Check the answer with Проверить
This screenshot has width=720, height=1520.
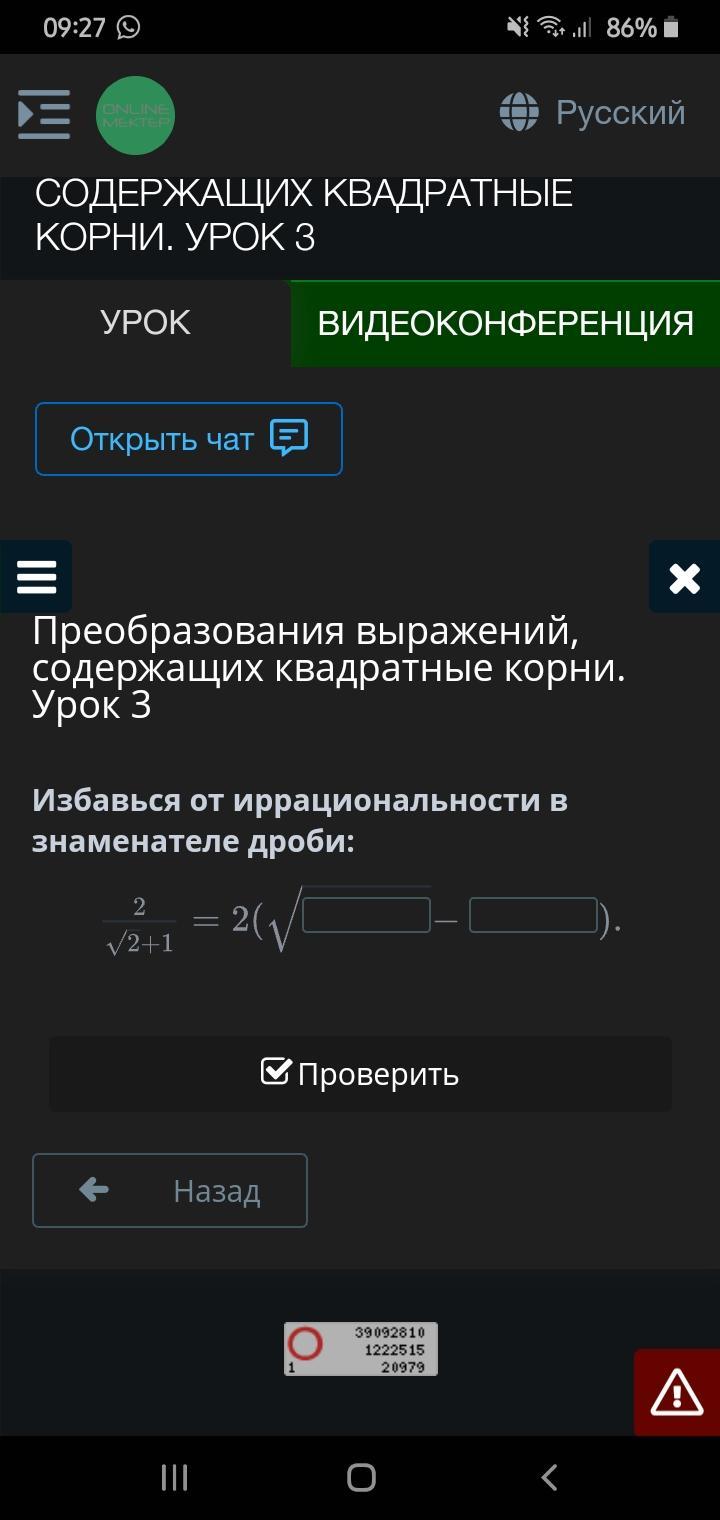[x=360, y=1074]
